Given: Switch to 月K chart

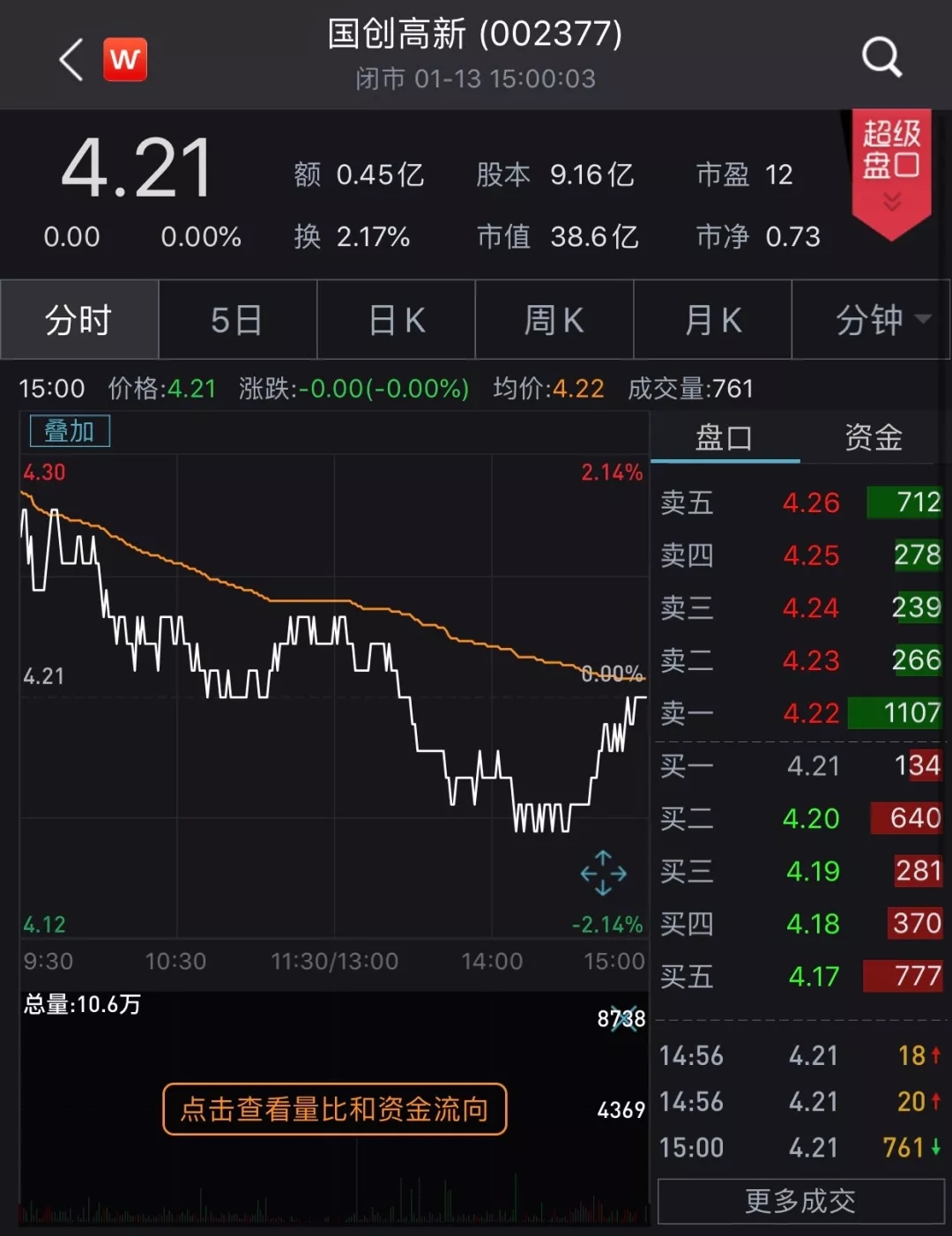Looking at the screenshot, I should 712,320.
